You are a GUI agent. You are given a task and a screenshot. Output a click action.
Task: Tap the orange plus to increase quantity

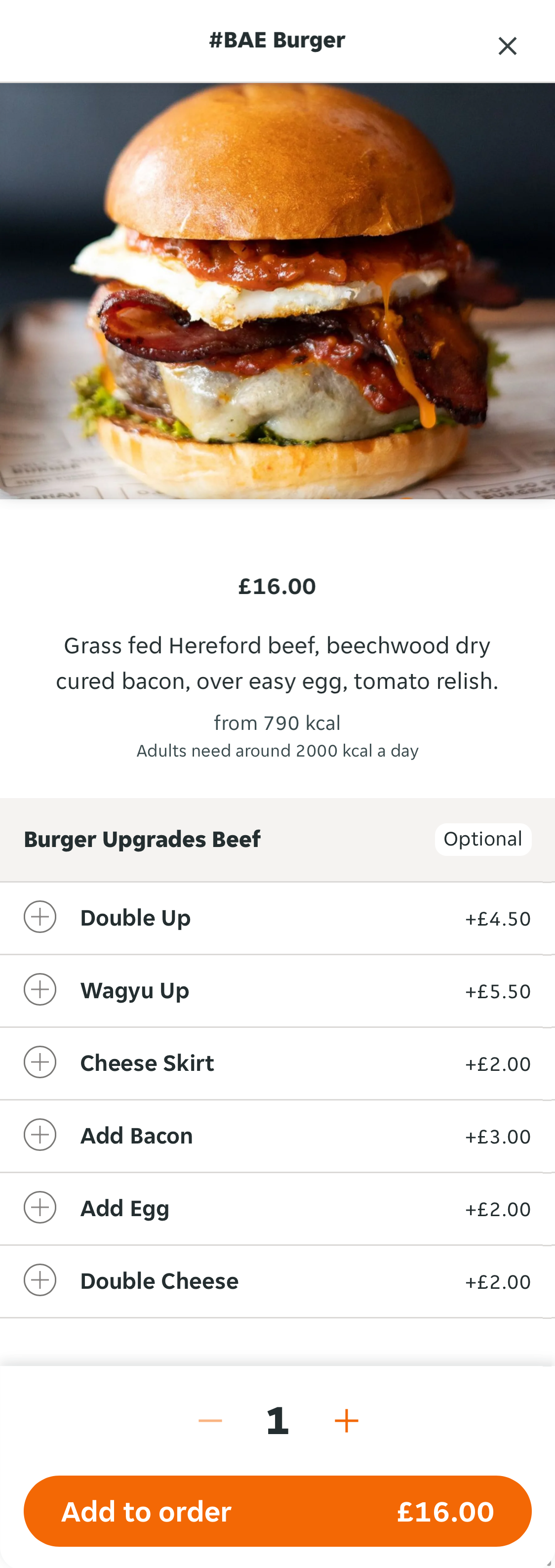[x=345, y=1419]
